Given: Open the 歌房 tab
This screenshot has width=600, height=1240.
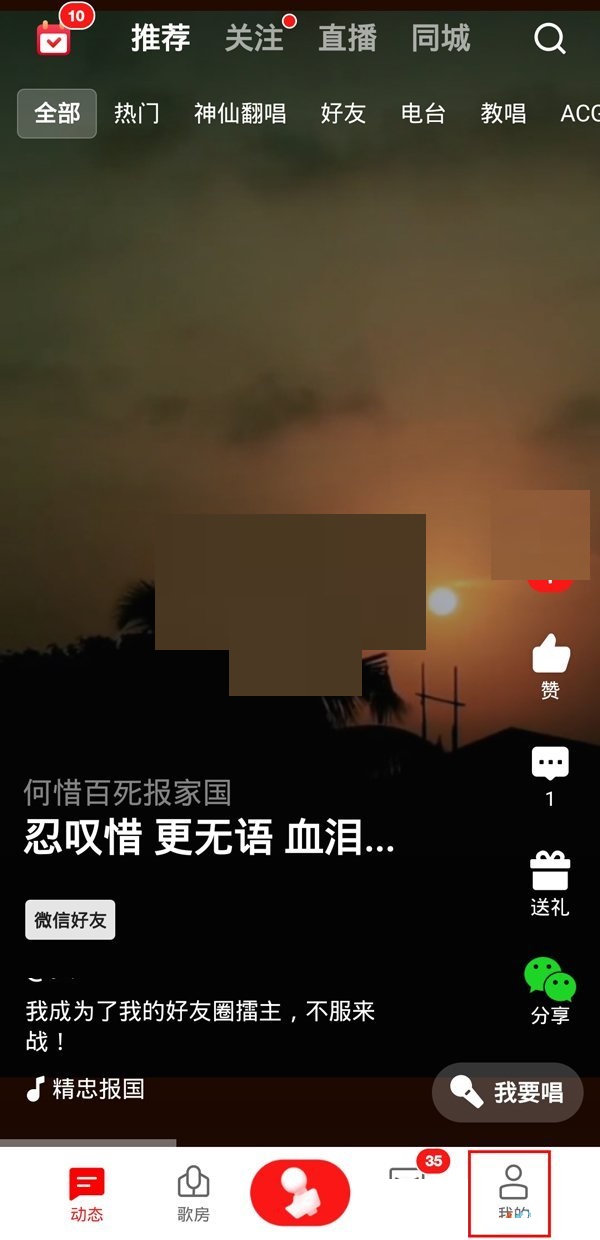Looking at the screenshot, I should [x=193, y=1194].
